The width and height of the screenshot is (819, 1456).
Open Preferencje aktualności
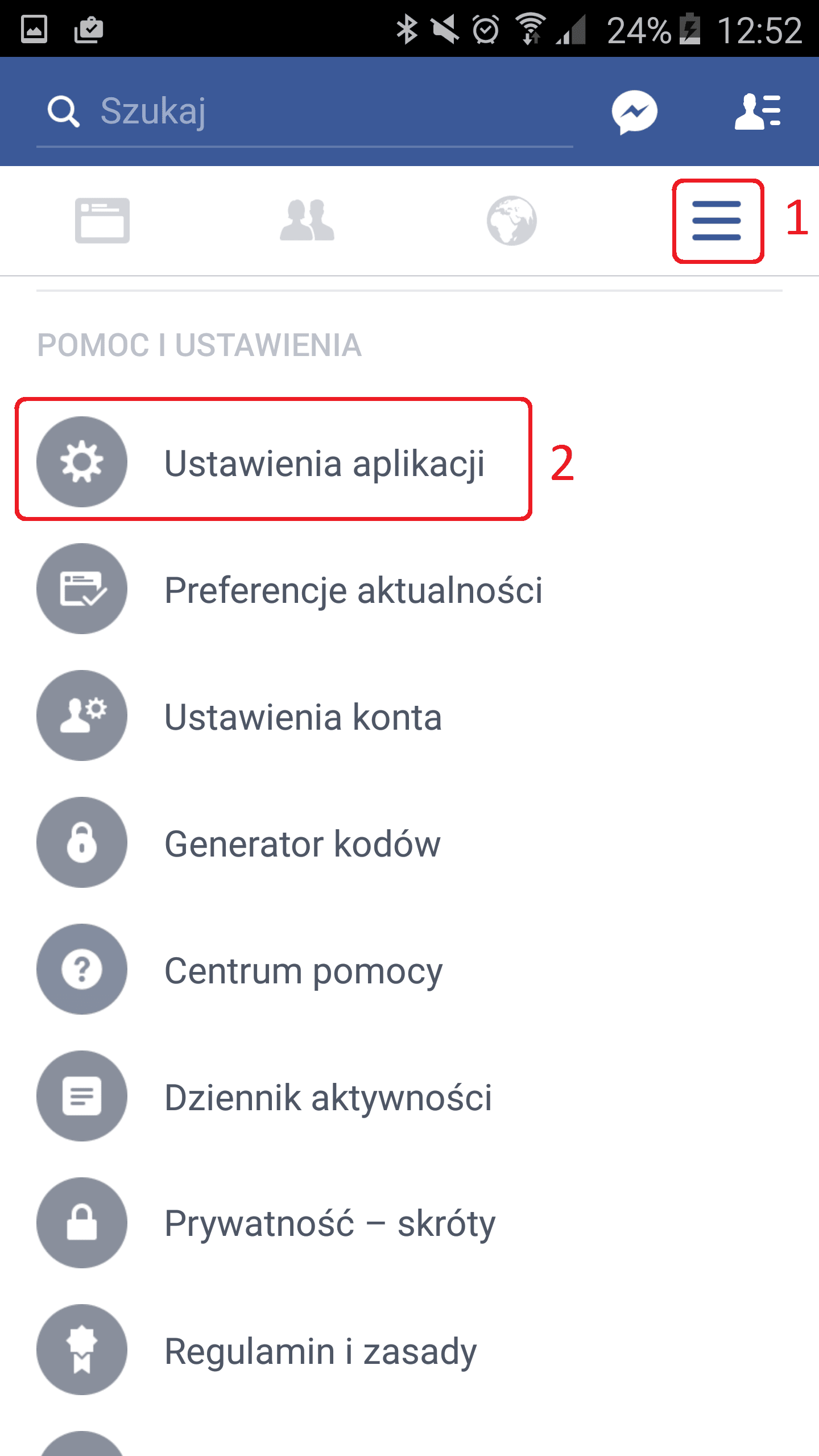pyautogui.click(x=409, y=589)
